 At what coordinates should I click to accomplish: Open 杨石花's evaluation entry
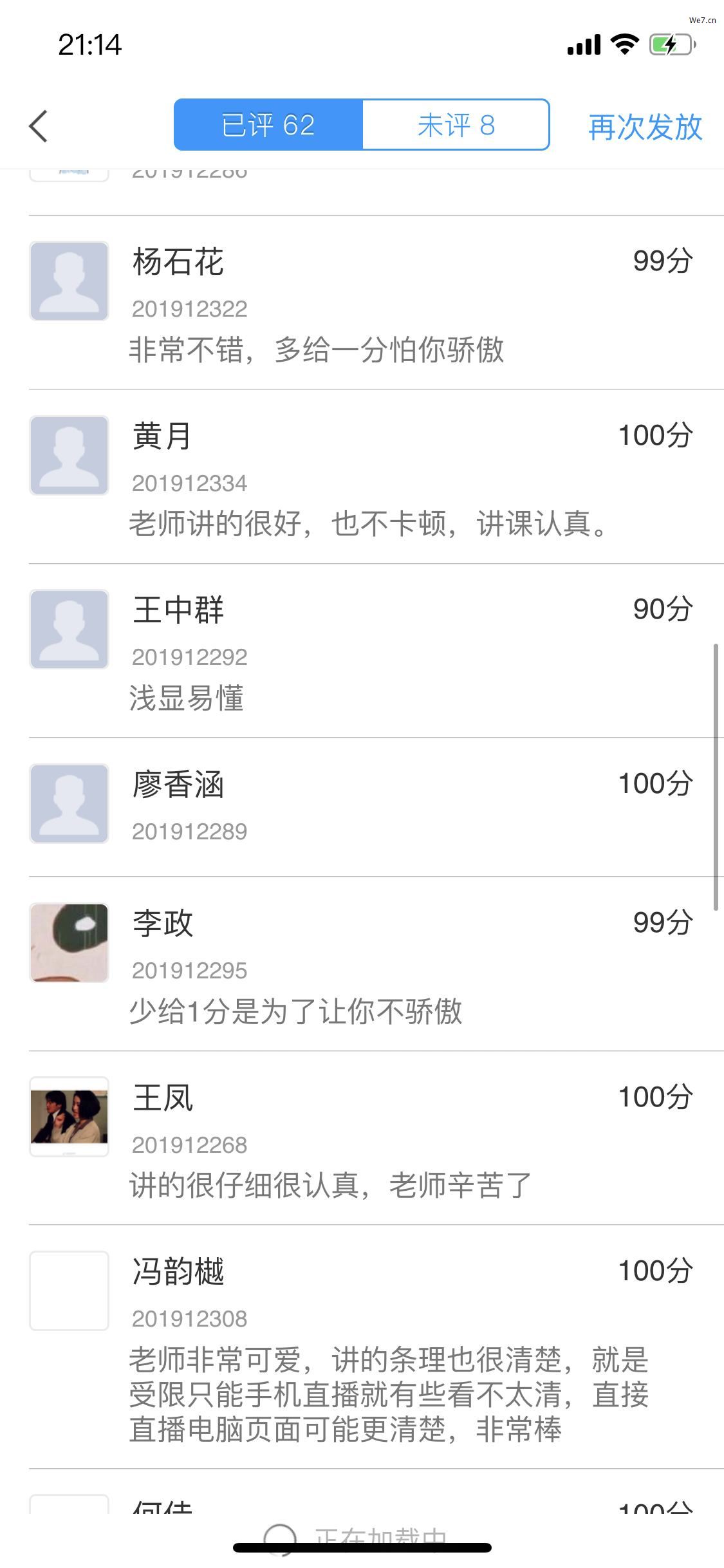click(376, 303)
